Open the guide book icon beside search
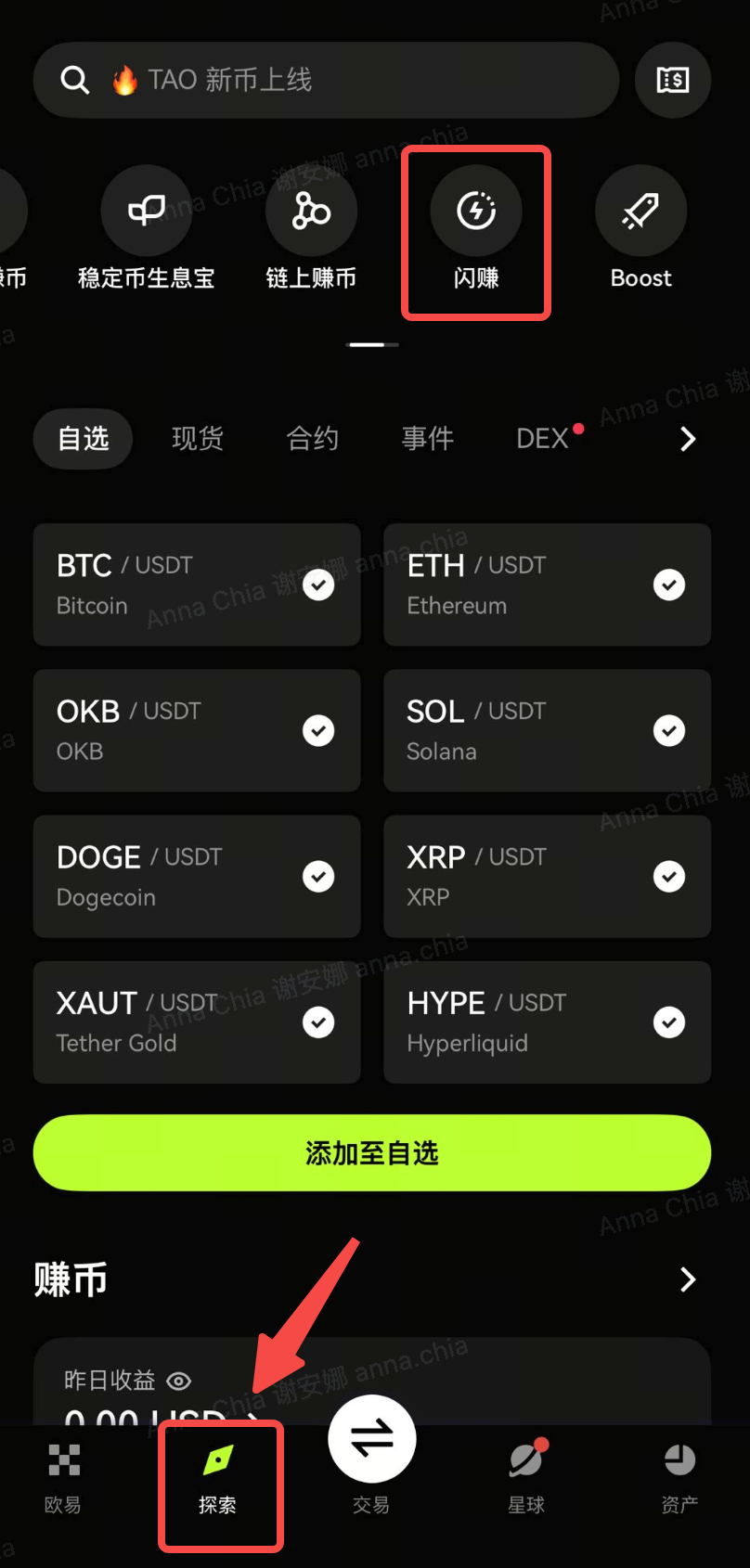The width and height of the screenshot is (750, 1568). (673, 80)
